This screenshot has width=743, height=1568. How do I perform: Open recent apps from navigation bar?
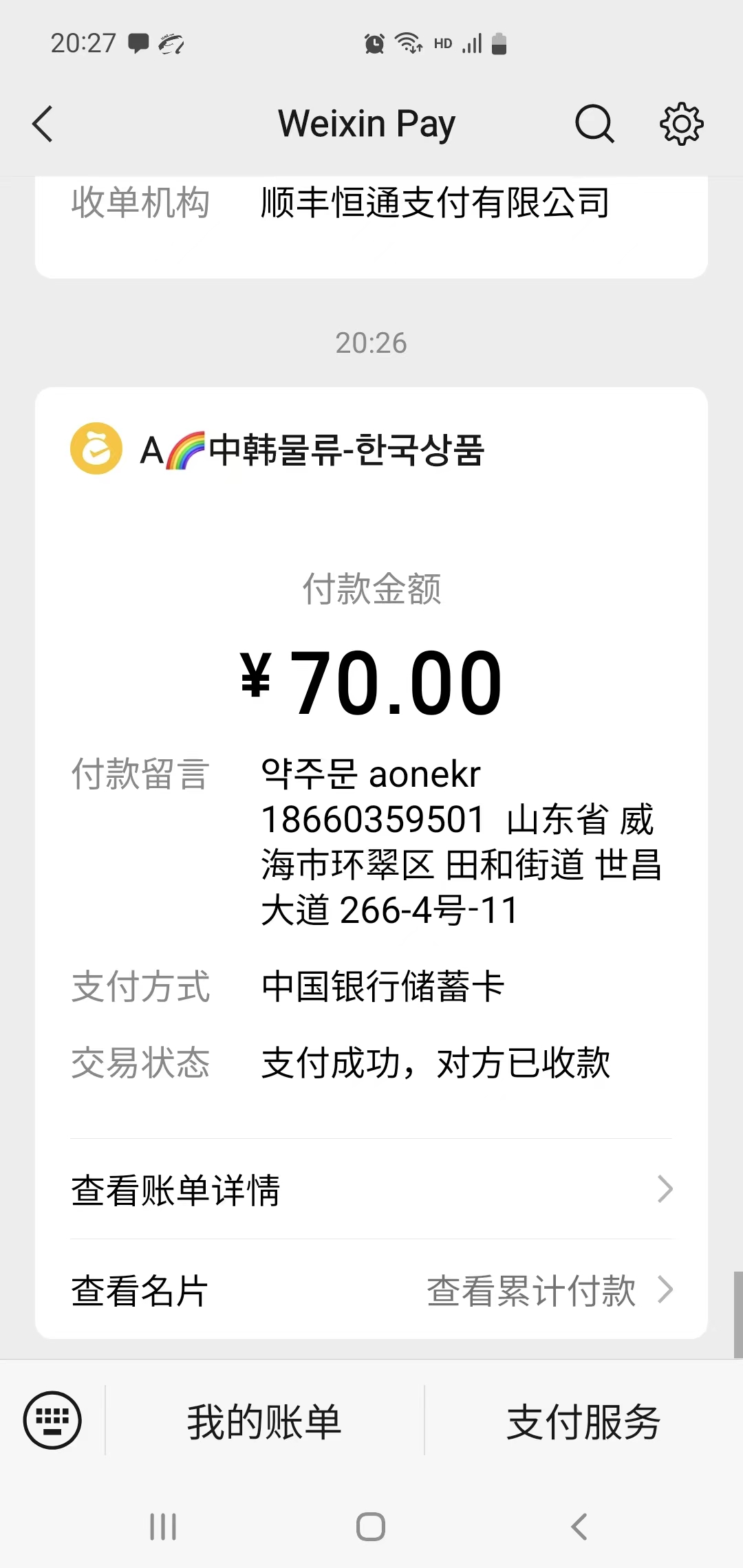click(163, 1527)
